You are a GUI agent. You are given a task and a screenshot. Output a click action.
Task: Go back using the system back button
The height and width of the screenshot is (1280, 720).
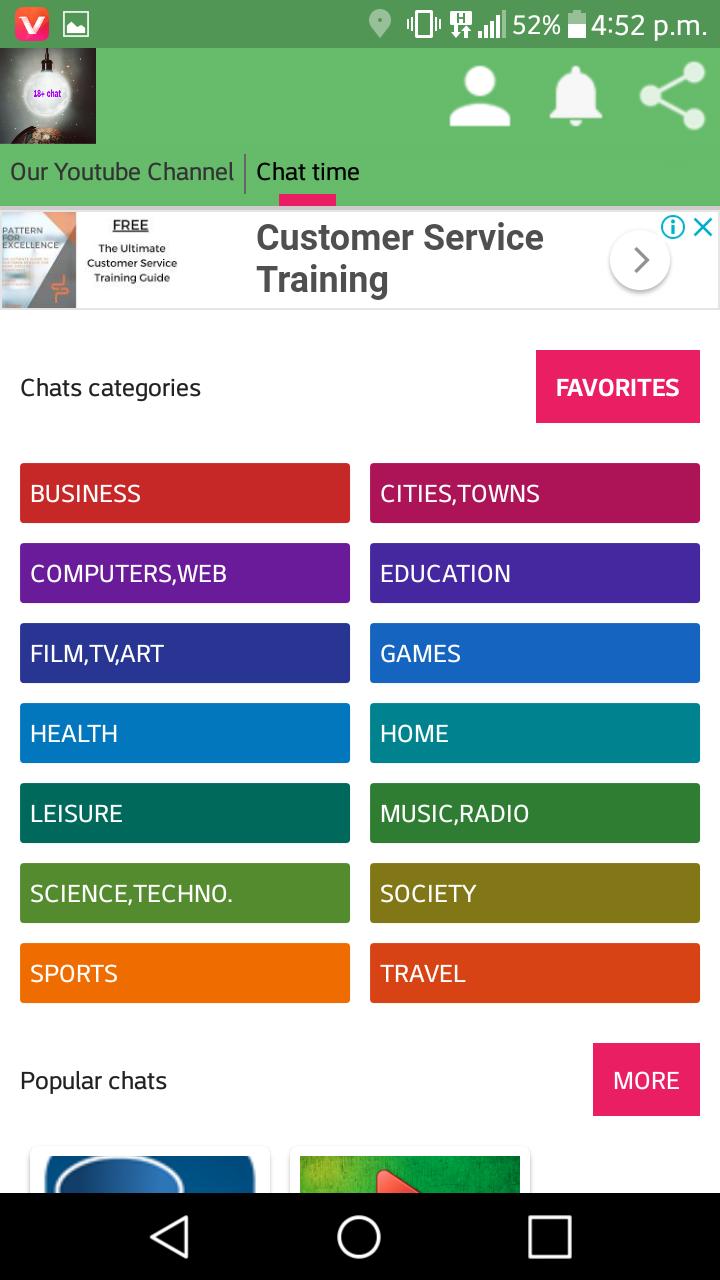pos(170,1237)
